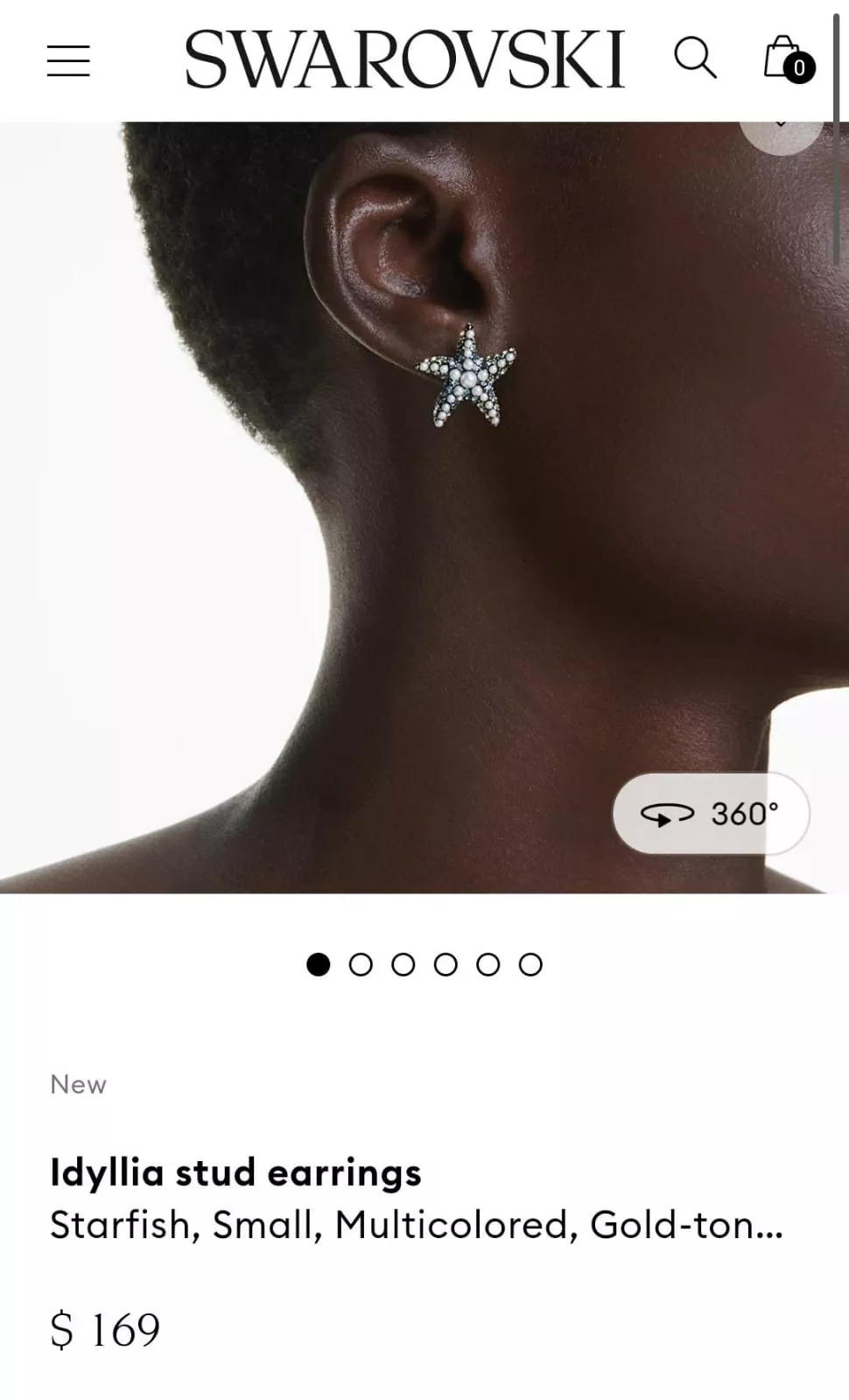Open the shopping bag
The image size is (849, 1400).
(x=786, y=59)
